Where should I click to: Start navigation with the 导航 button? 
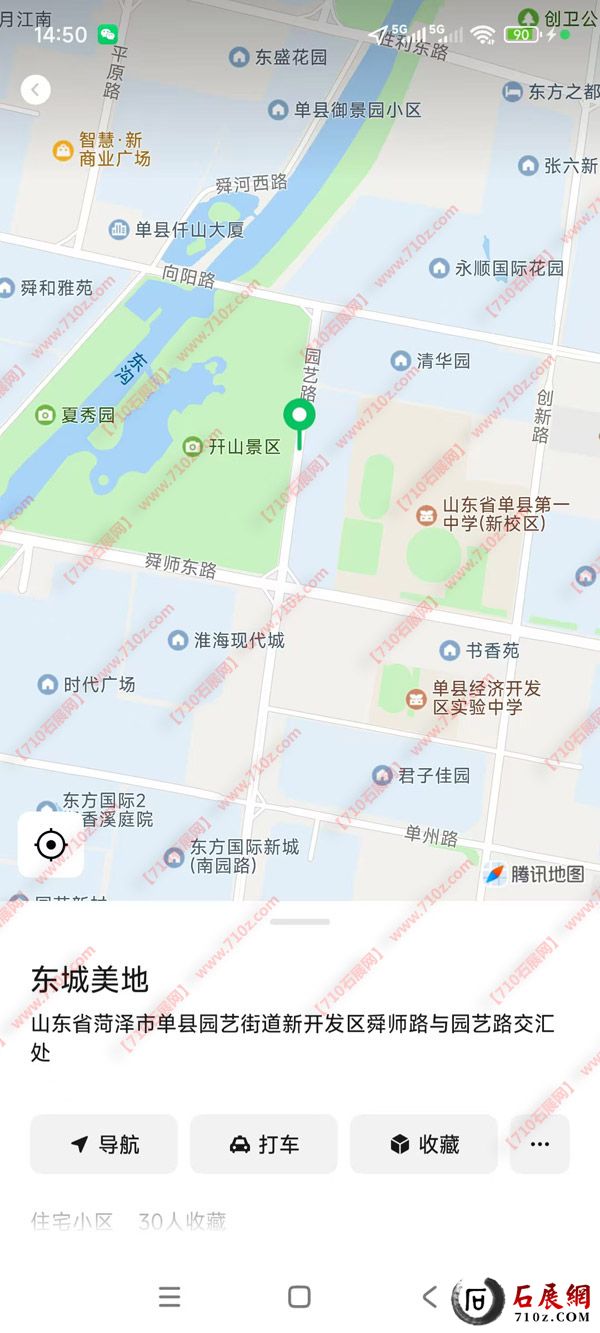[x=104, y=1144]
